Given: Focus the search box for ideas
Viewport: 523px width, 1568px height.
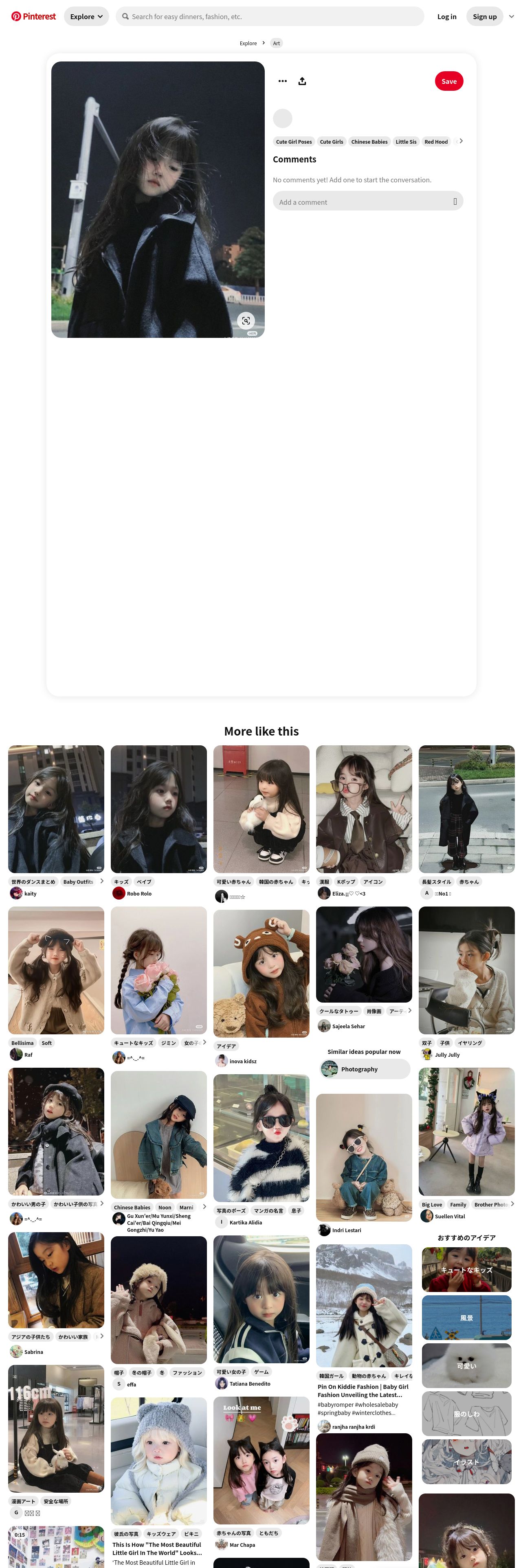Looking at the screenshot, I should [x=271, y=16].
